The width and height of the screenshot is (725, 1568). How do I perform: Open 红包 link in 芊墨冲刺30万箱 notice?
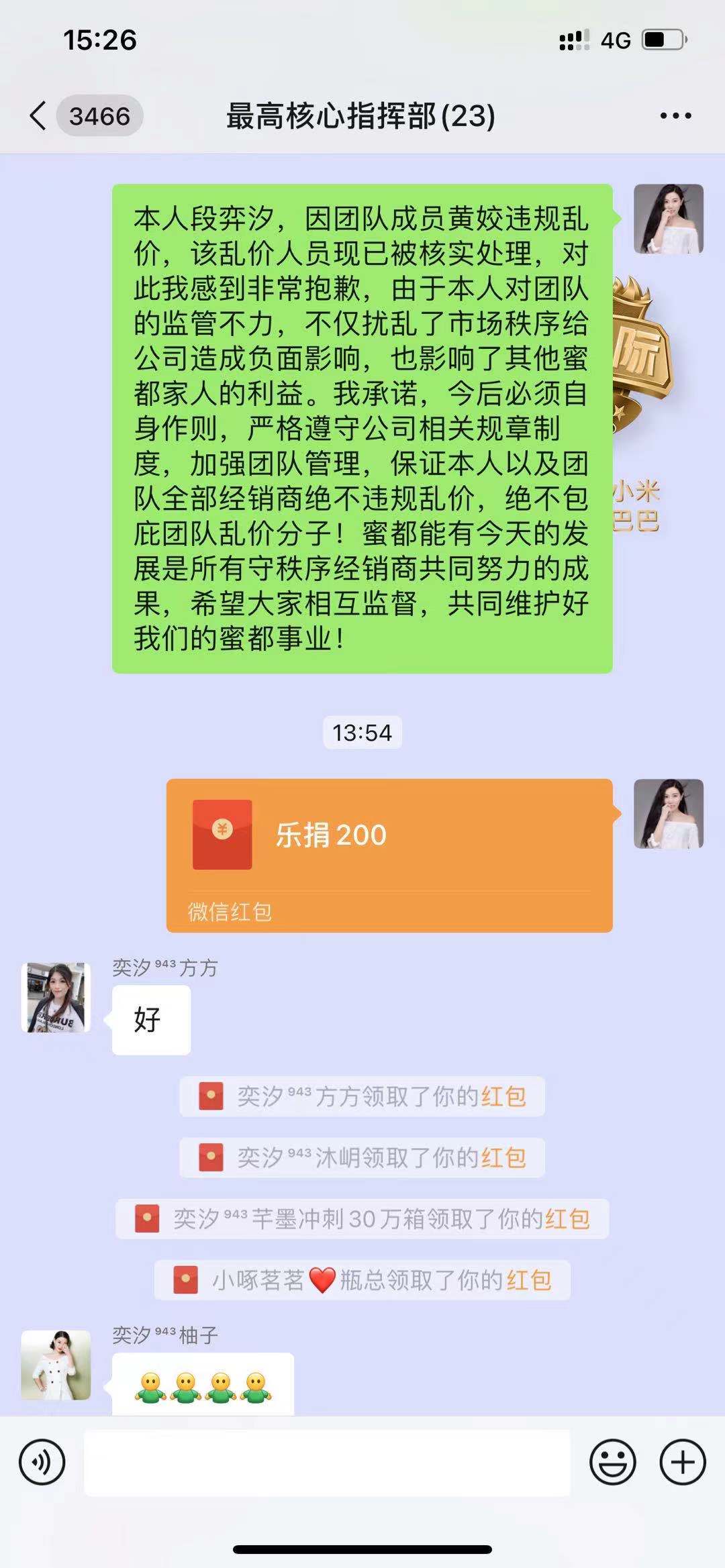pos(567,1218)
